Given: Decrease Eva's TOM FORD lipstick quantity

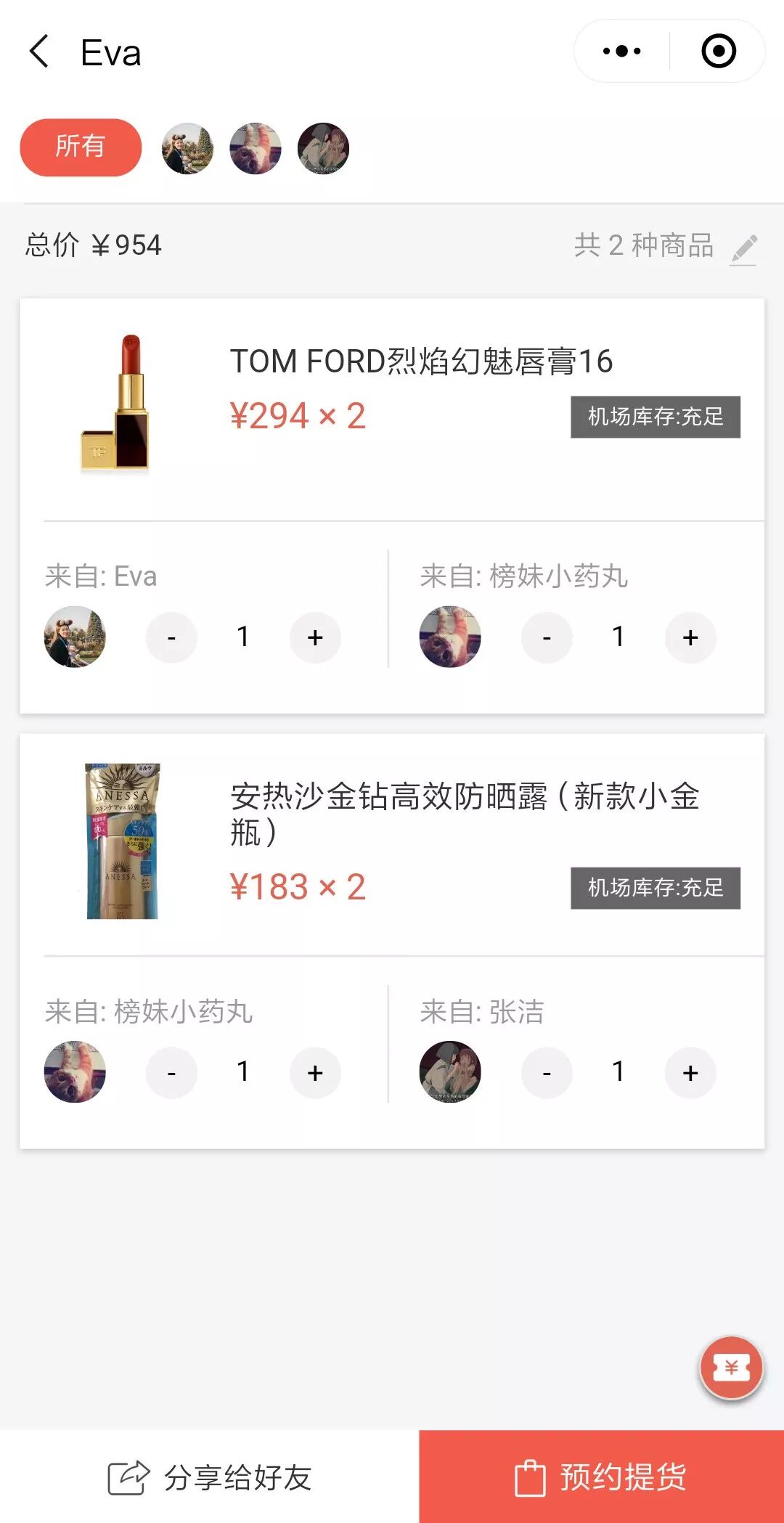Looking at the screenshot, I should pyautogui.click(x=171, y=637).
